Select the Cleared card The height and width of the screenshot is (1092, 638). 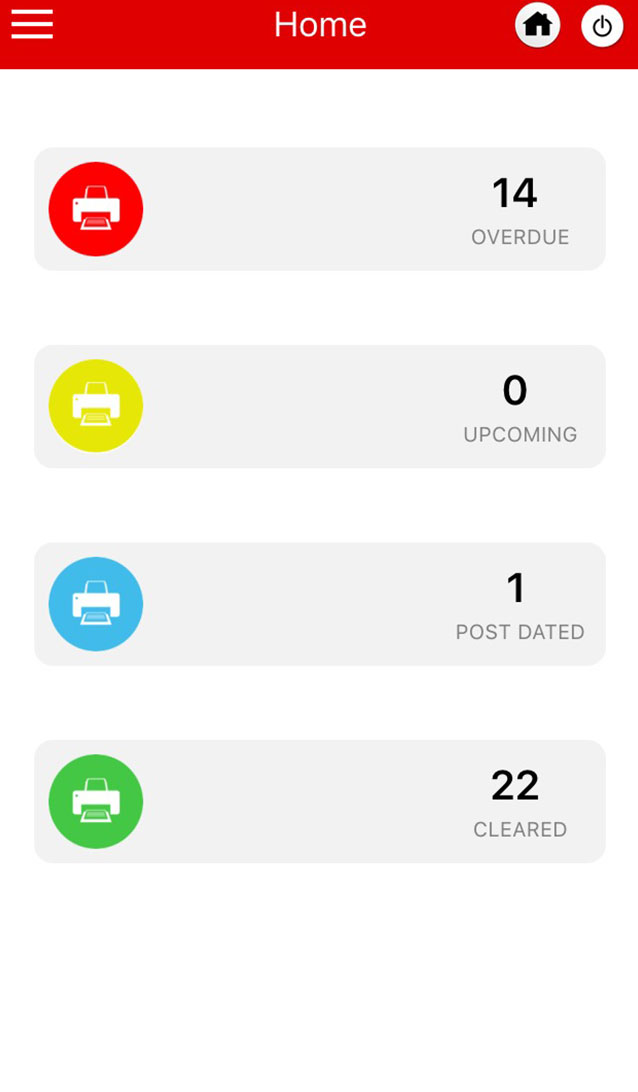tap(320, 801)
